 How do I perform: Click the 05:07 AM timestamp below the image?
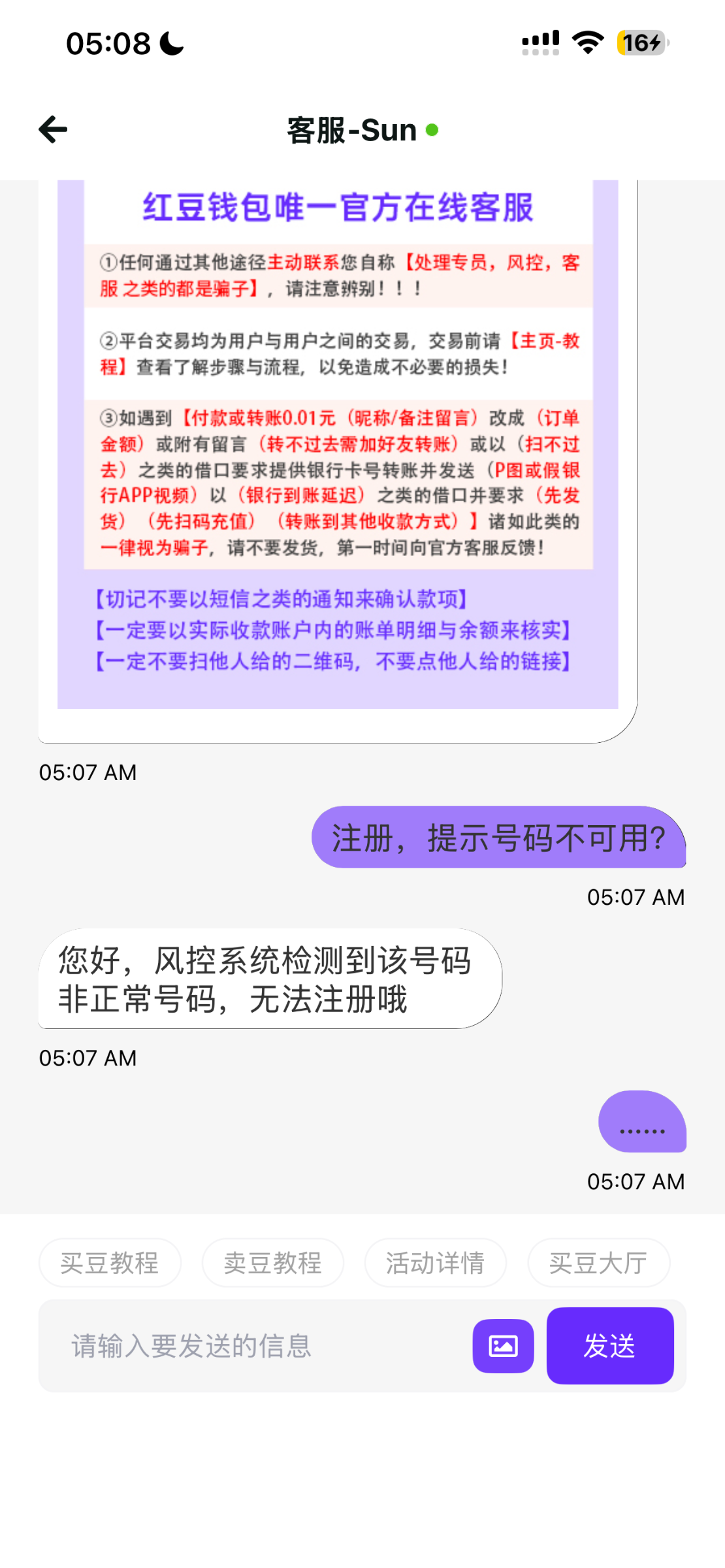[x=87, y=772]
